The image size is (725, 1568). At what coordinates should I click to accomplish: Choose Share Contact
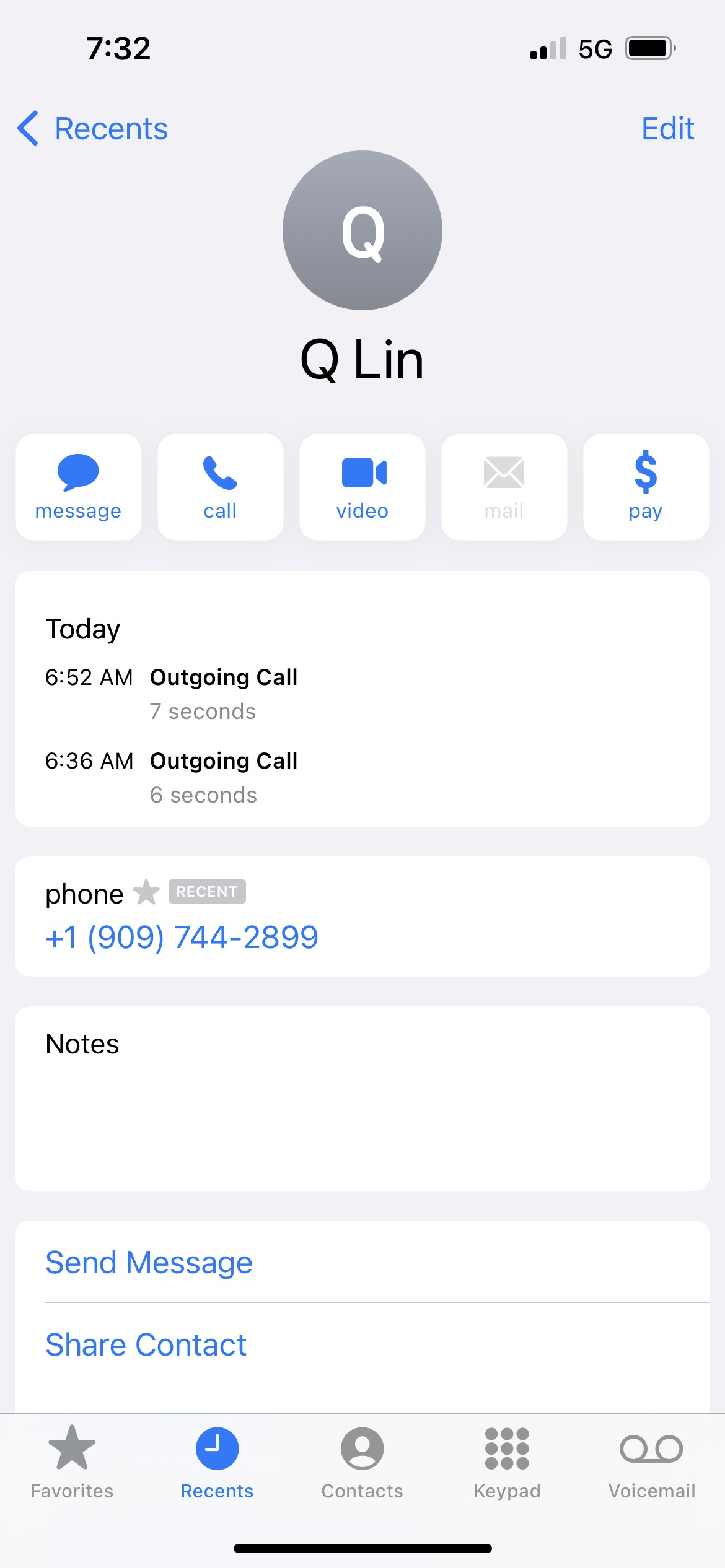click(362, 1344)
